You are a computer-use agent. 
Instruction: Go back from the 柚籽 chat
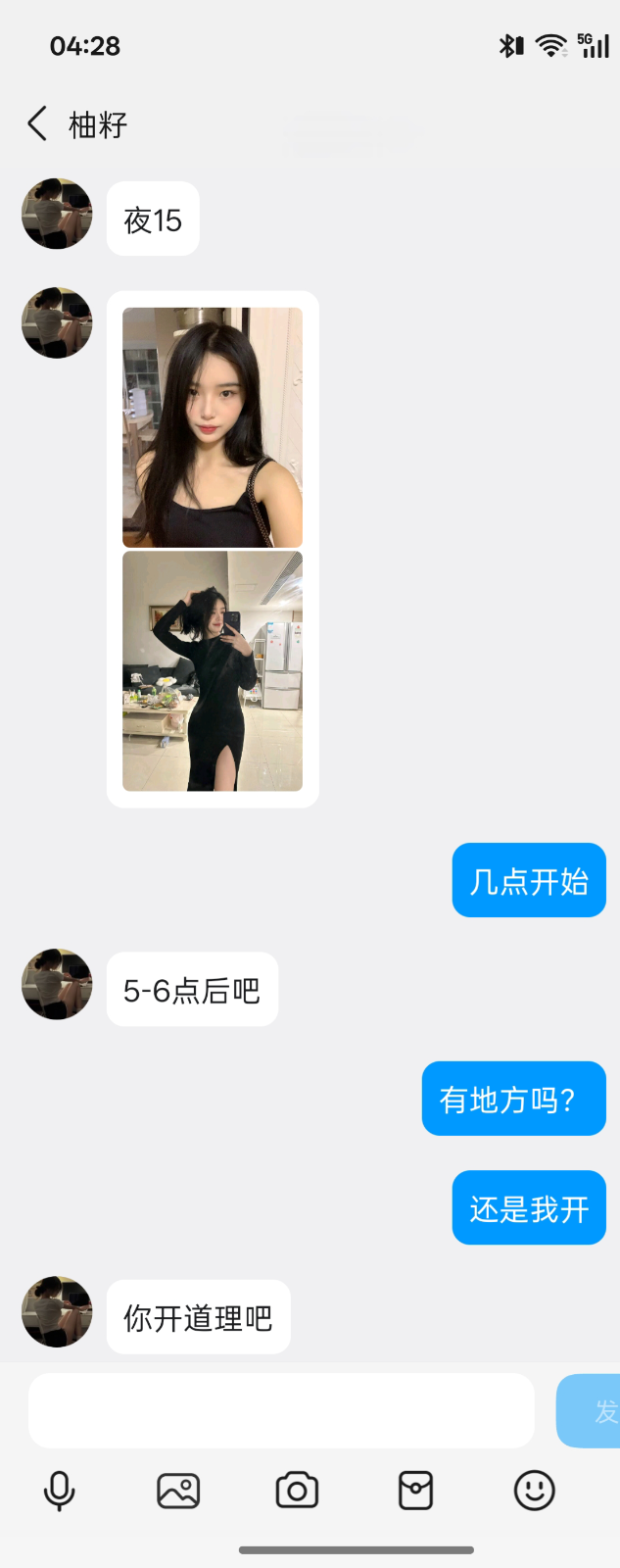point(37,124)
